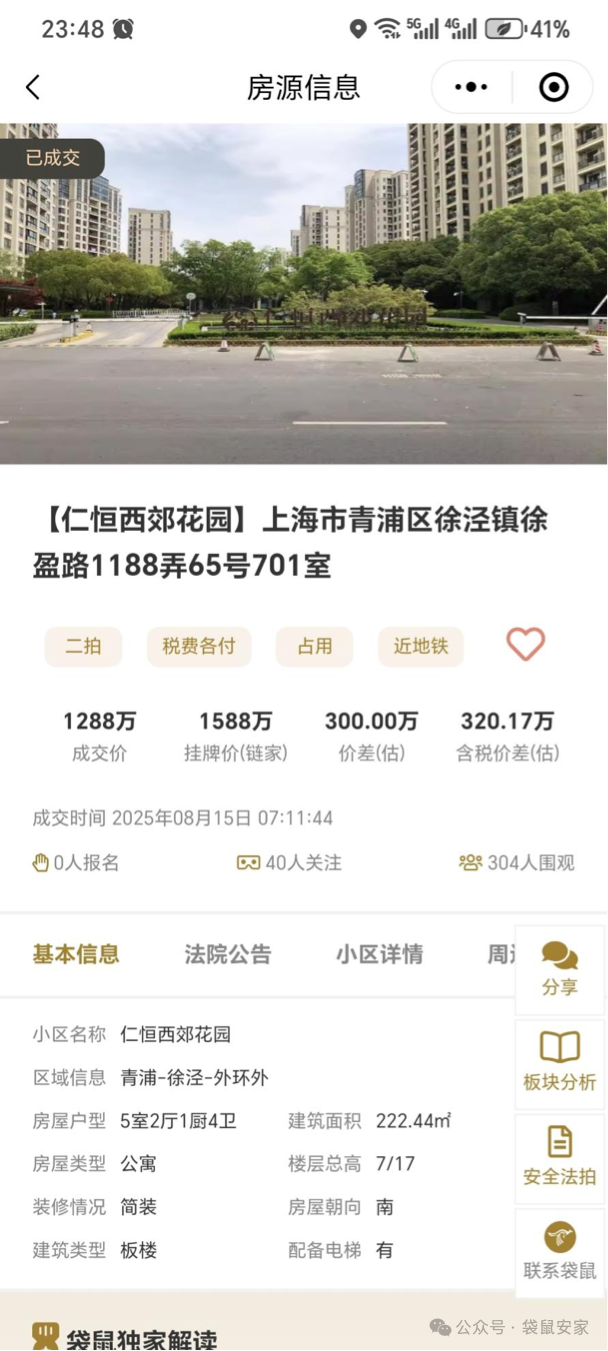The width and height of the screenshot is (608, 1351).
Task: Open the 小区详情 tab
Action: coord(379,954)
